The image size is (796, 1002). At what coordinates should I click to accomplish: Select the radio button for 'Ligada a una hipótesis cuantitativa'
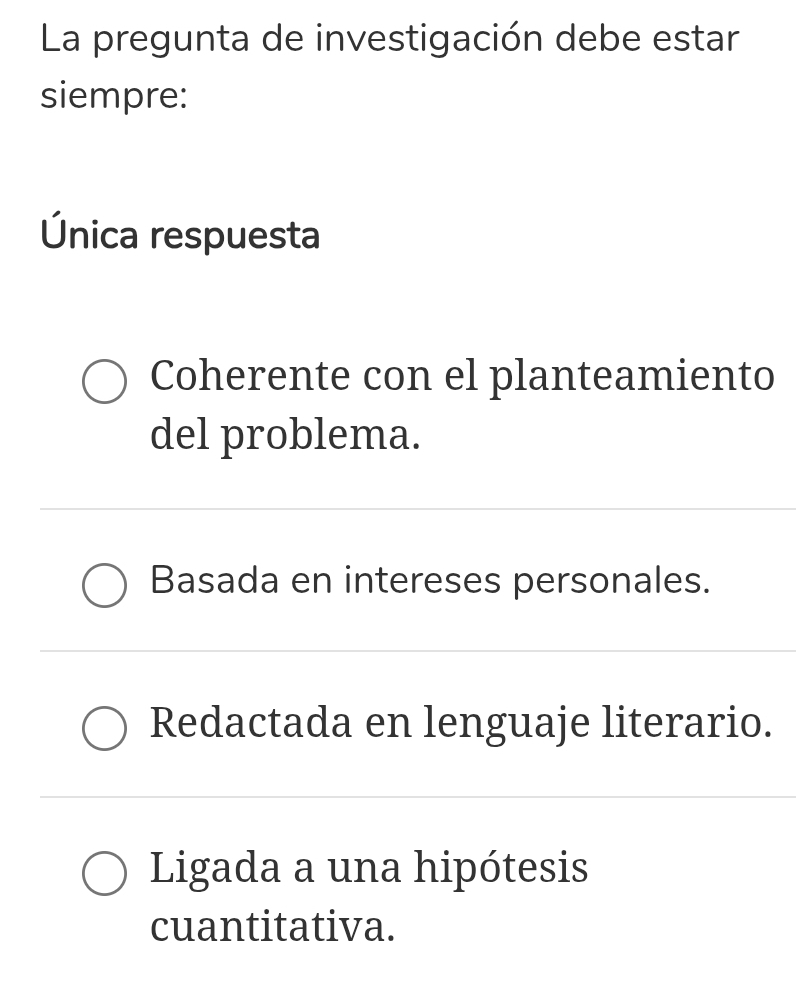click(x=104, y=874)
